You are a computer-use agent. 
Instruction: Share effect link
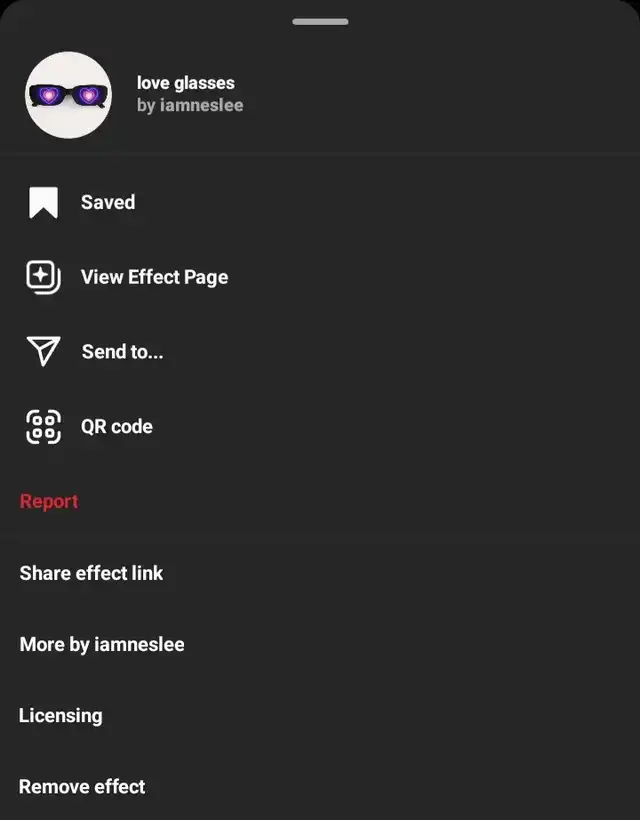click(x=91, y=573)
